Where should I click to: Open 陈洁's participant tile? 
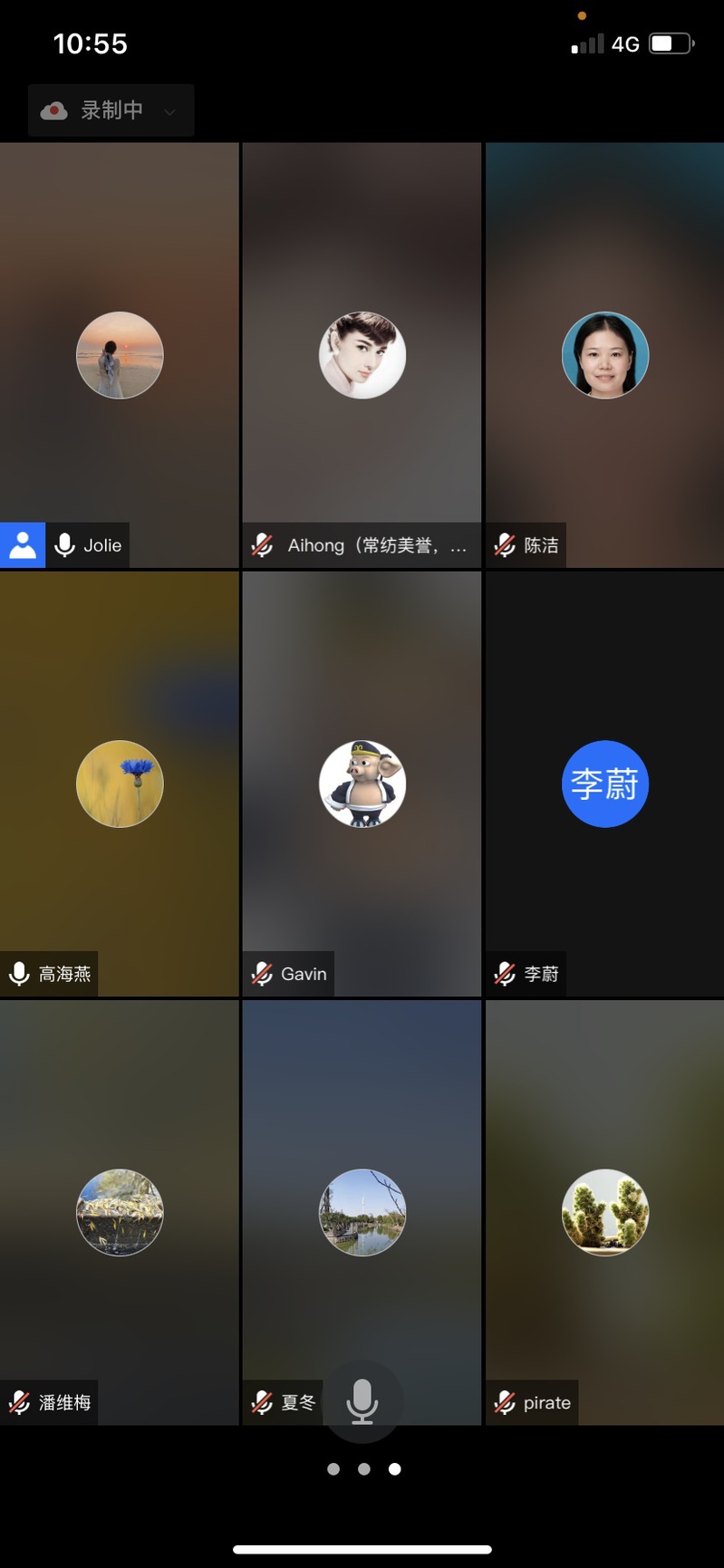604,355
